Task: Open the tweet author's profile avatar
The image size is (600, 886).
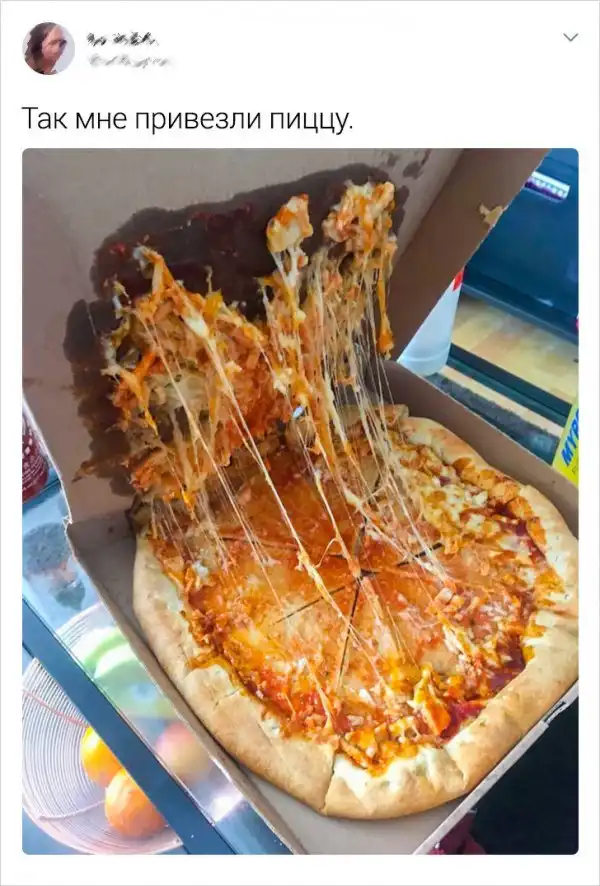Action: coord(48,48)
